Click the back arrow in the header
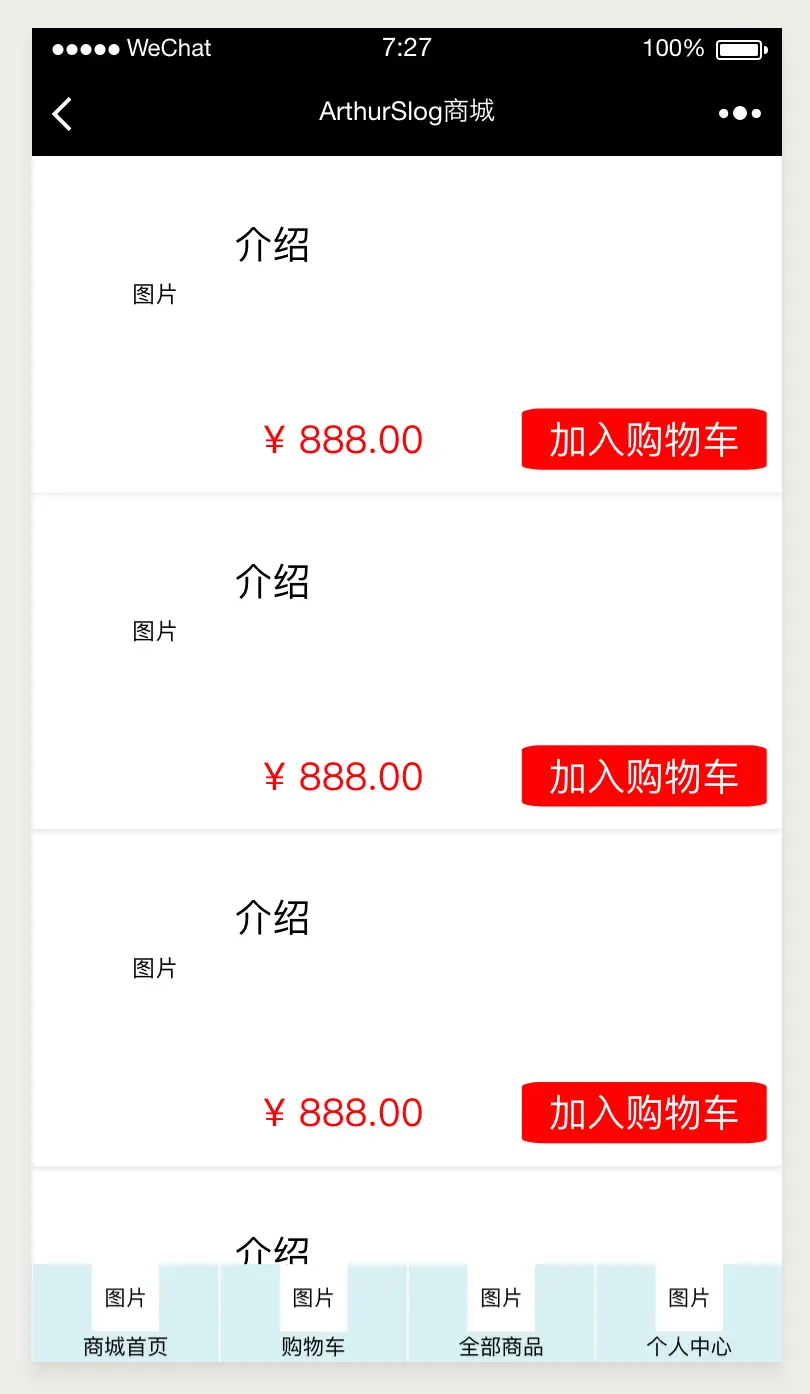810x1394 pixels. (x=62, y=113)
